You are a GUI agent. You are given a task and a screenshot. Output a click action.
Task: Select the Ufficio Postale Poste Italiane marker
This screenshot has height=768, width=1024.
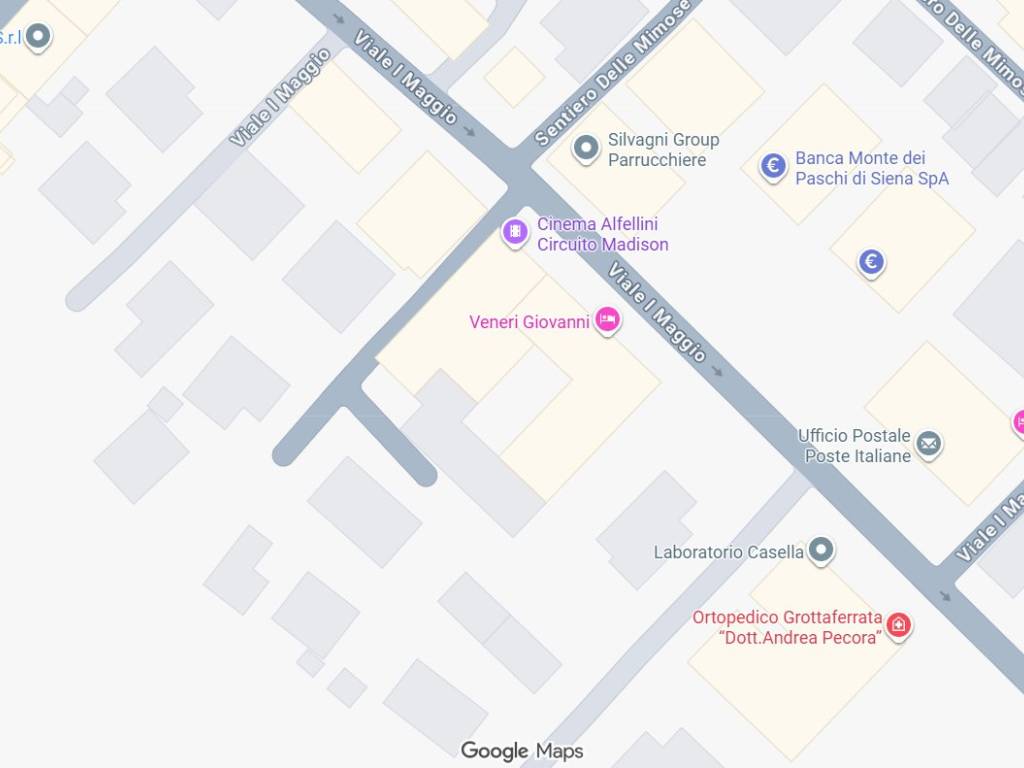929,443
